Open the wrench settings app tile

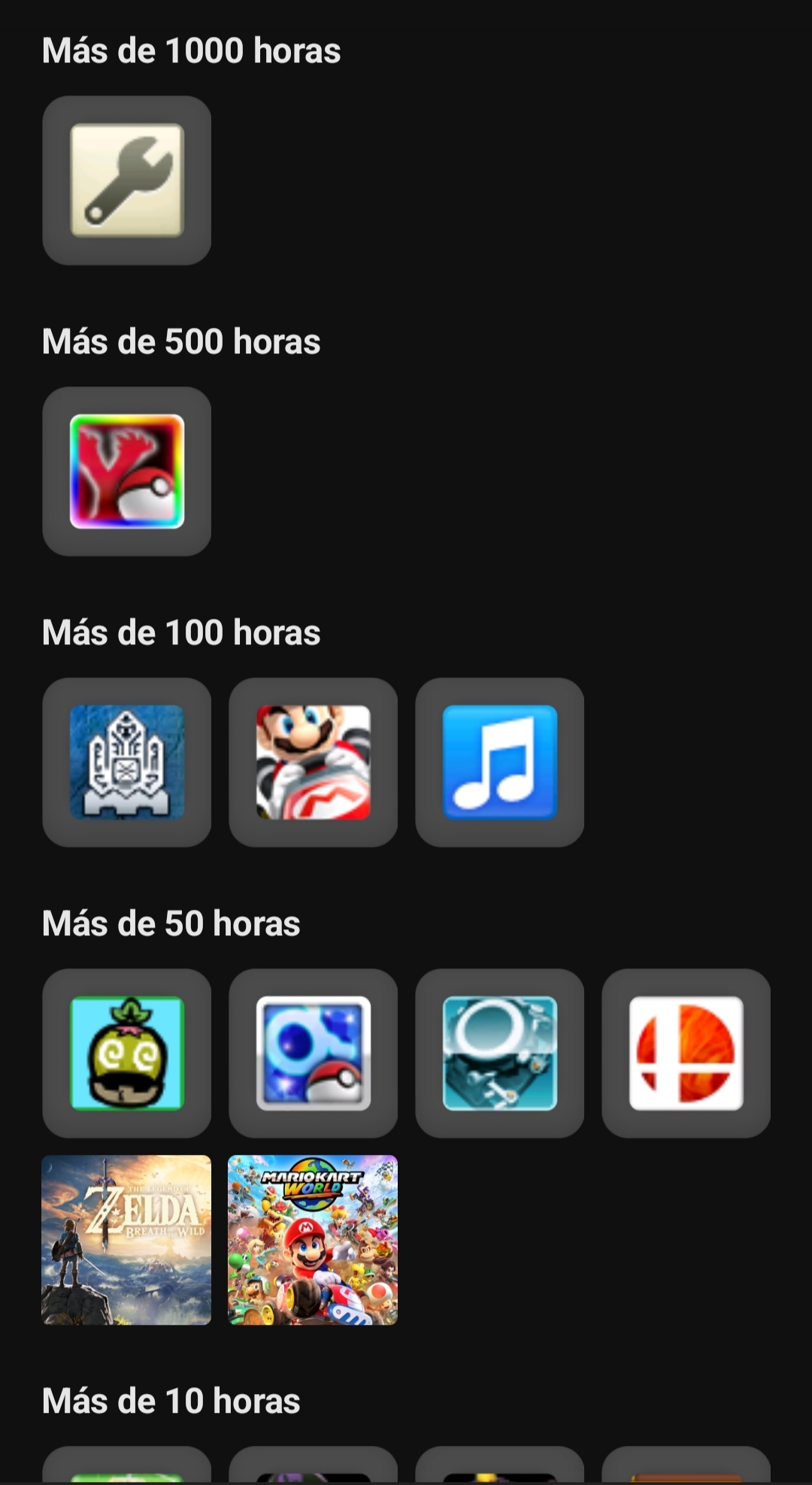126,180
